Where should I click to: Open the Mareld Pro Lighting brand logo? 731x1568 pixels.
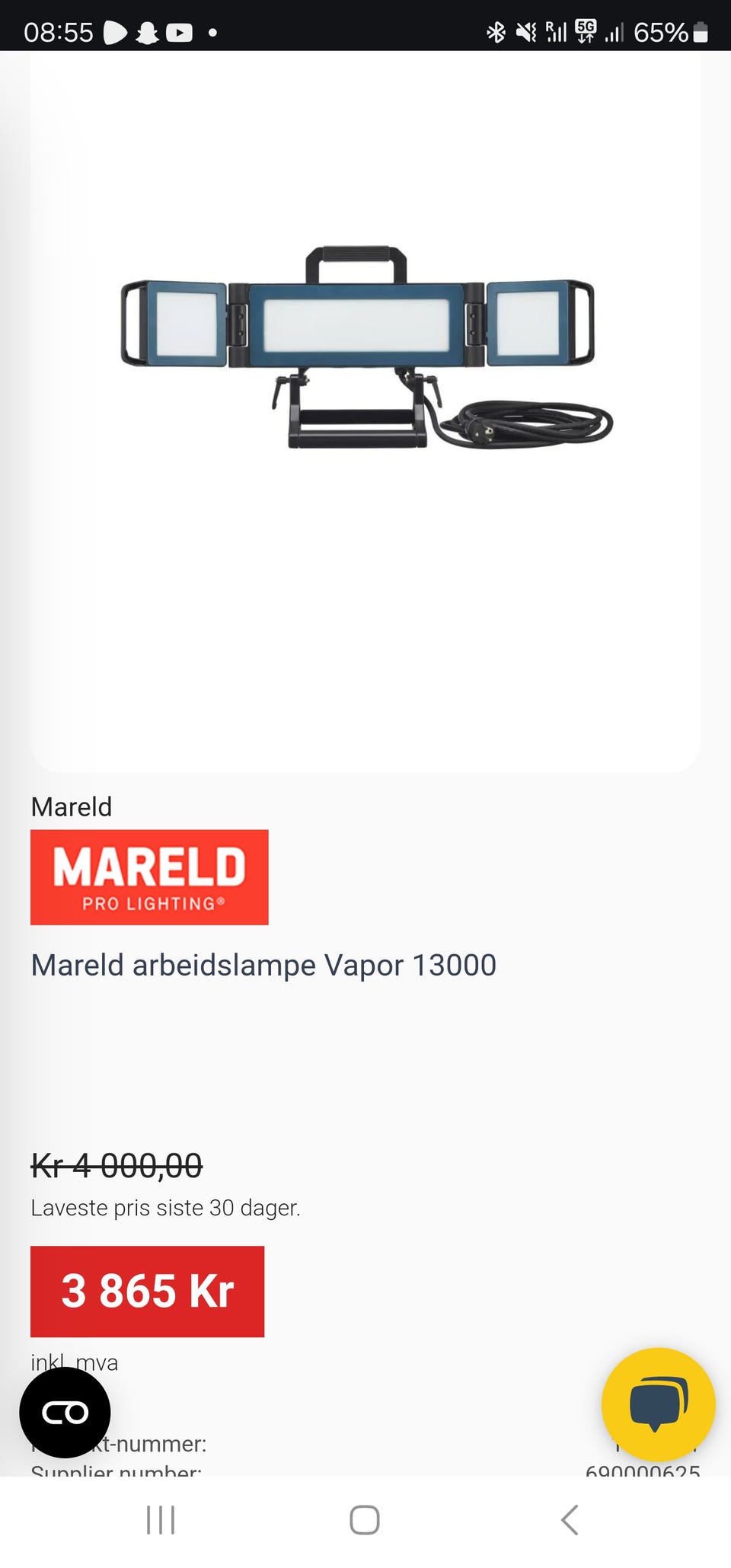(x=149, y=877)
